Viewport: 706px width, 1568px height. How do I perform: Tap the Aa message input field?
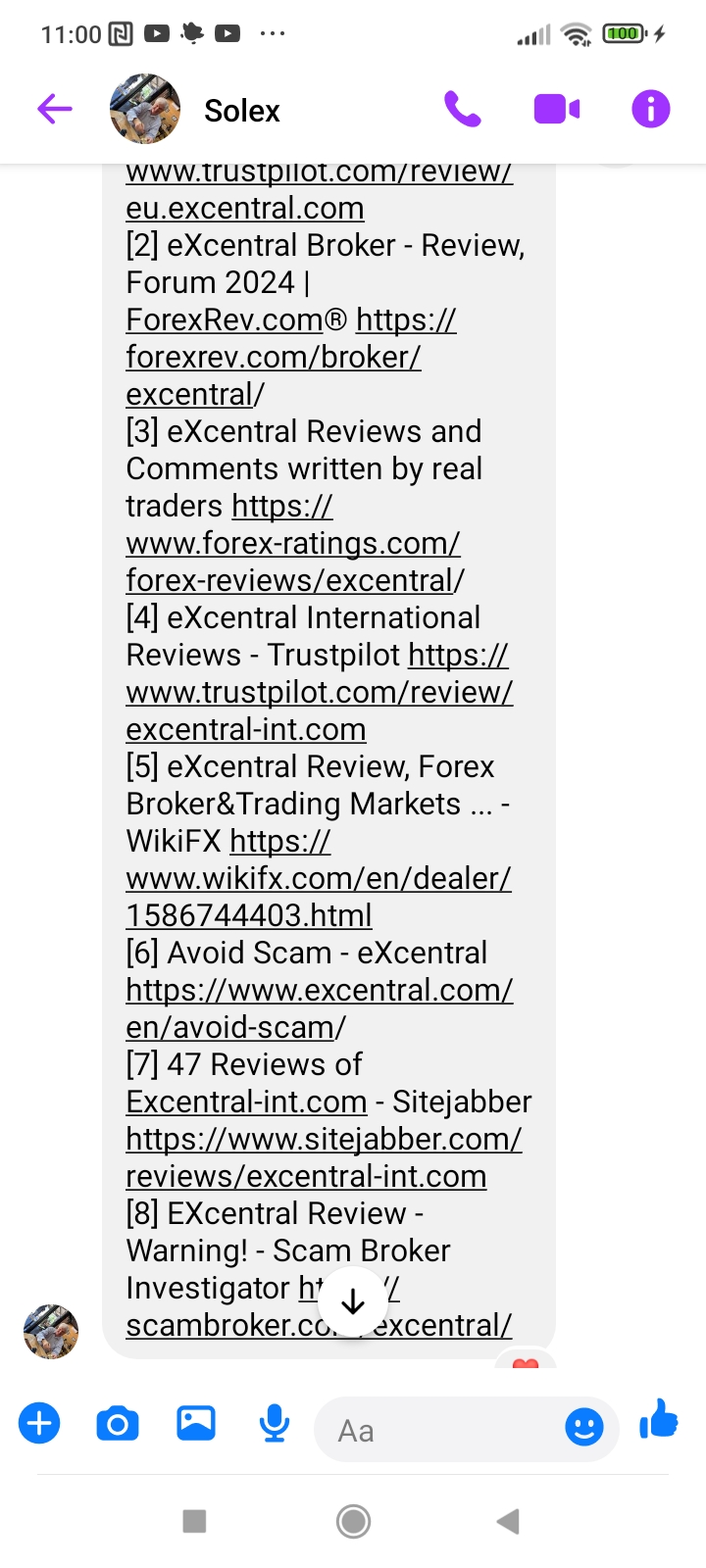click(x=441, y=1430)
